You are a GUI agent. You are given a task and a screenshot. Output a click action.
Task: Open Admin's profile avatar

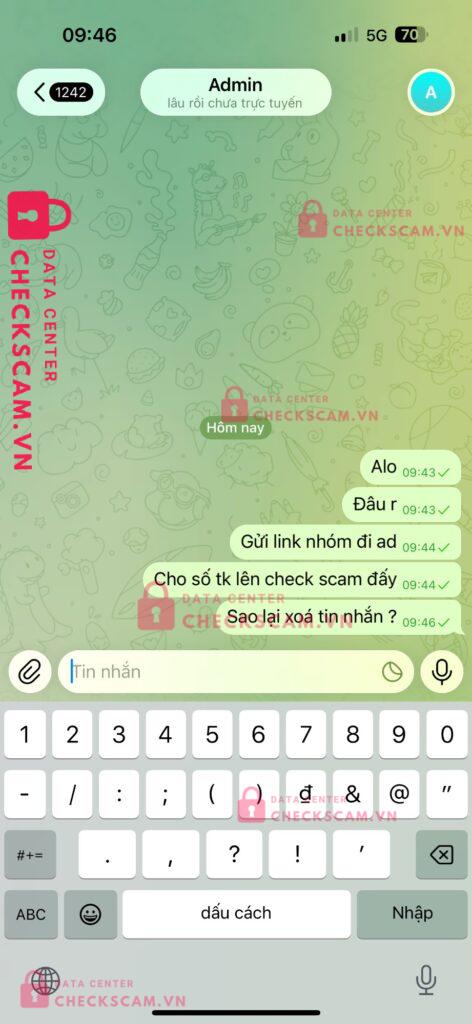(x=431, y=92)
